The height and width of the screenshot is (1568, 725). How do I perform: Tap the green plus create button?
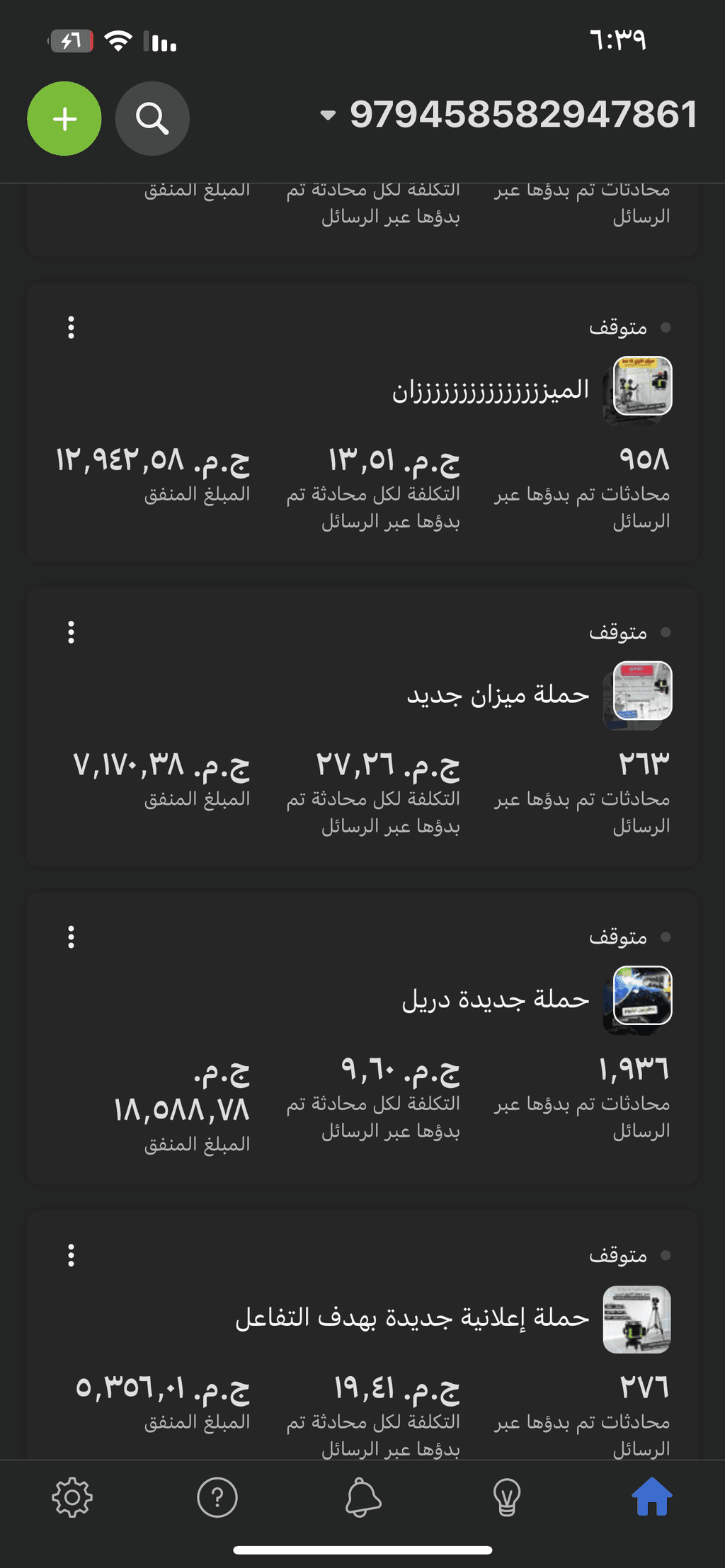(x=64, y=118)
